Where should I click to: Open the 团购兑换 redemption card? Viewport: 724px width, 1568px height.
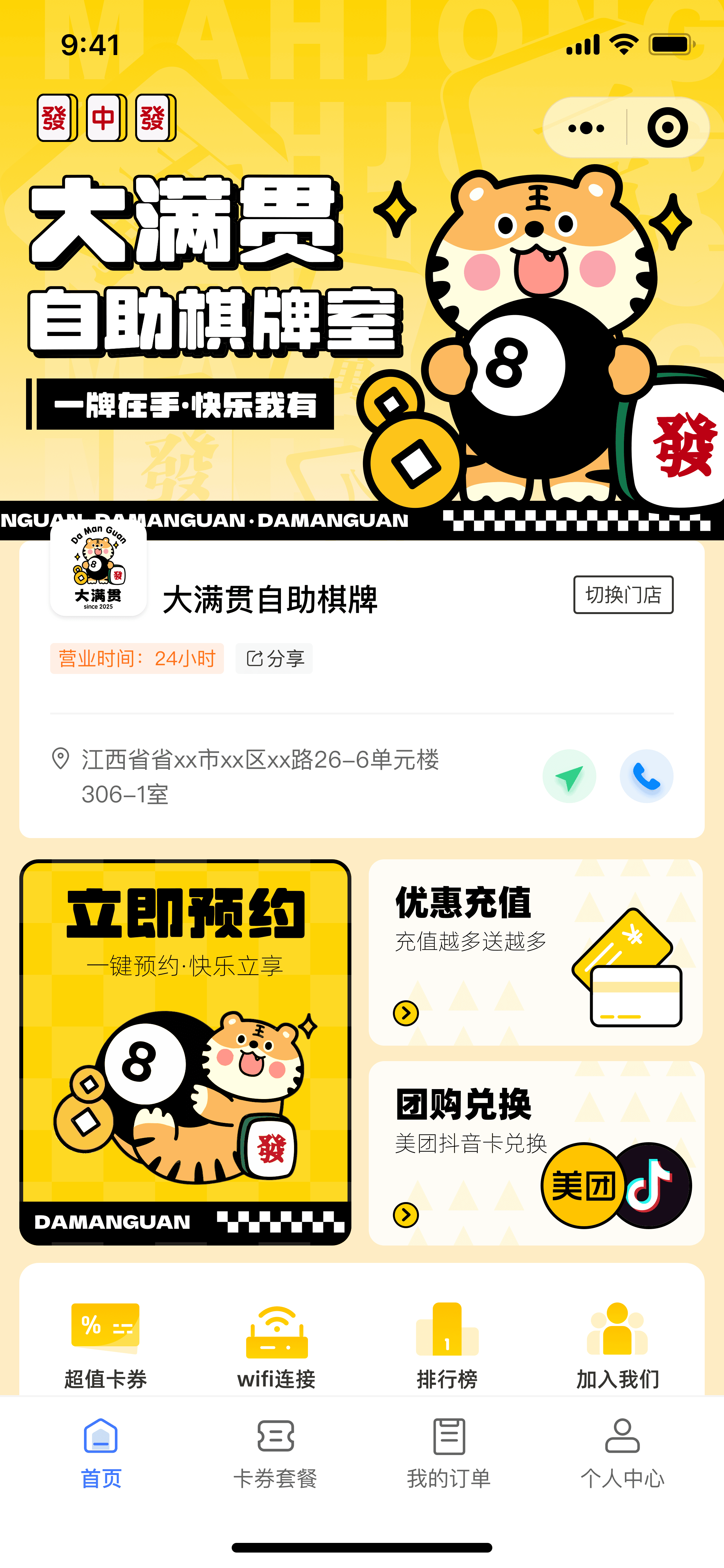[x=535, y=1153]
